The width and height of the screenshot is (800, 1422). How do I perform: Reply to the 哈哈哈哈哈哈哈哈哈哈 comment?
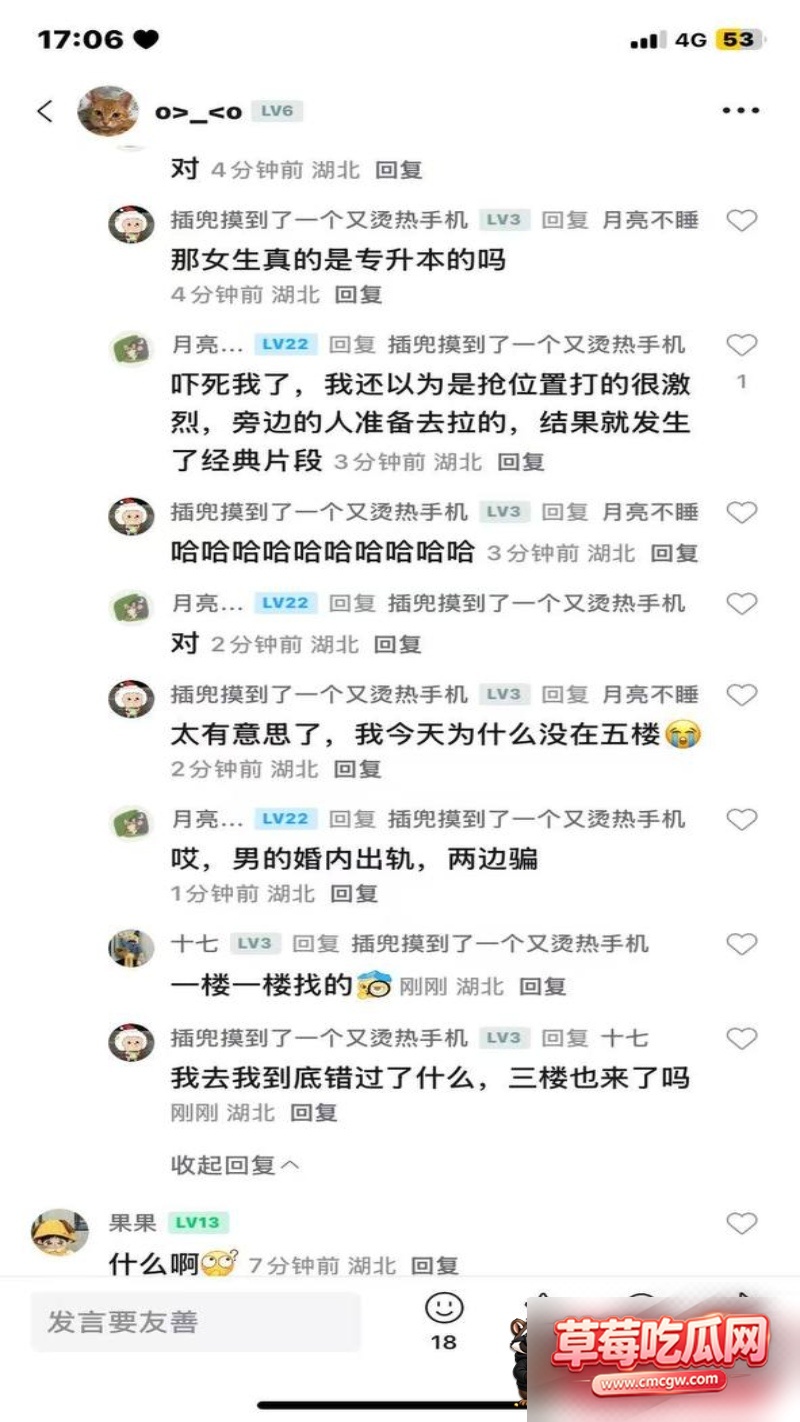[674, 552]
